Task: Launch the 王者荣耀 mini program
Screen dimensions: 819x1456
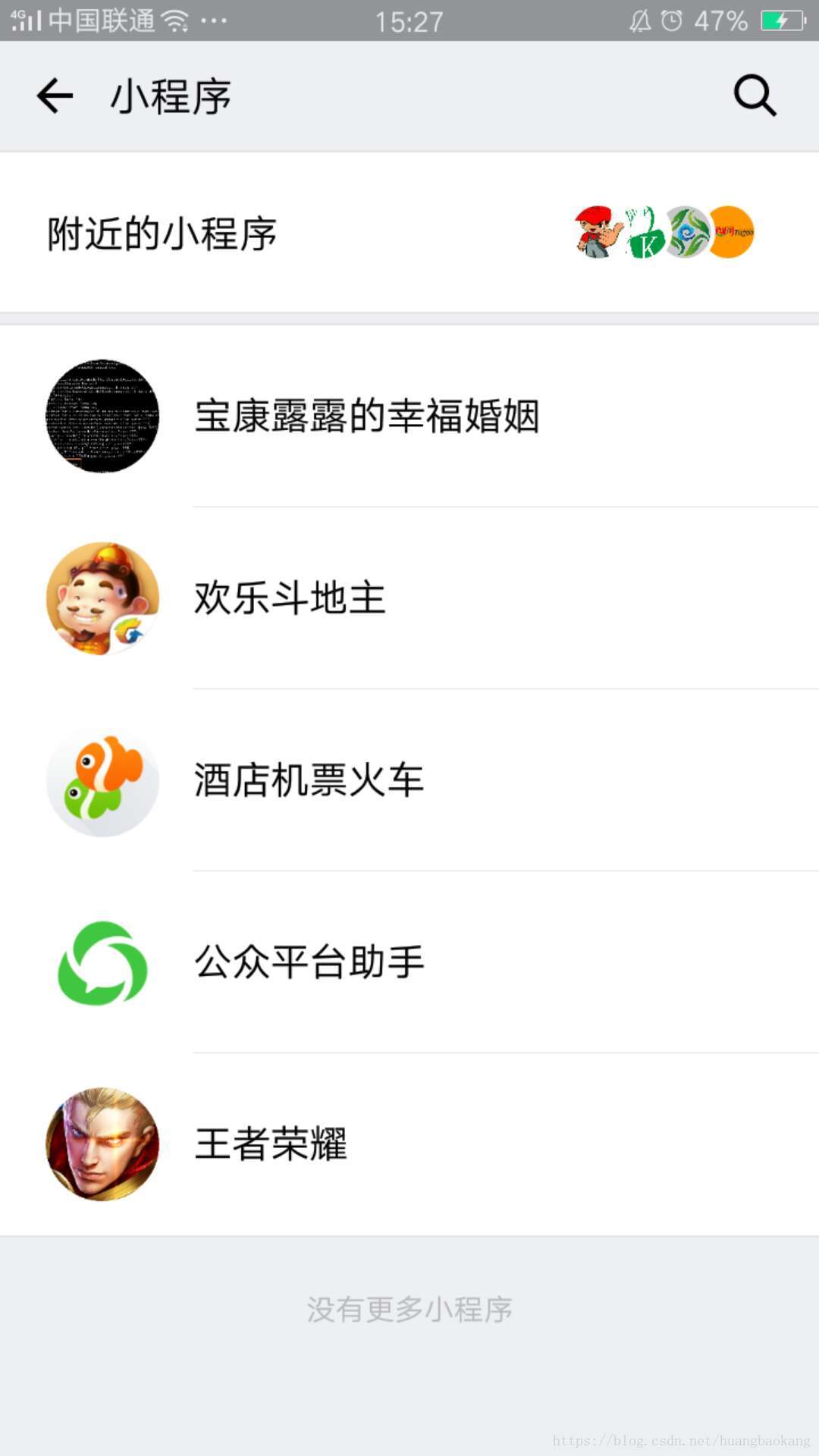Action: pos(271,1144)
